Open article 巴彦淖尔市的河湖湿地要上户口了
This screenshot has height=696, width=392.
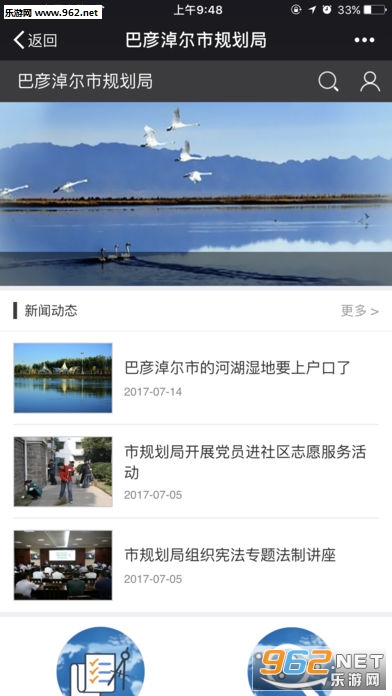click(x=196, y=378)
